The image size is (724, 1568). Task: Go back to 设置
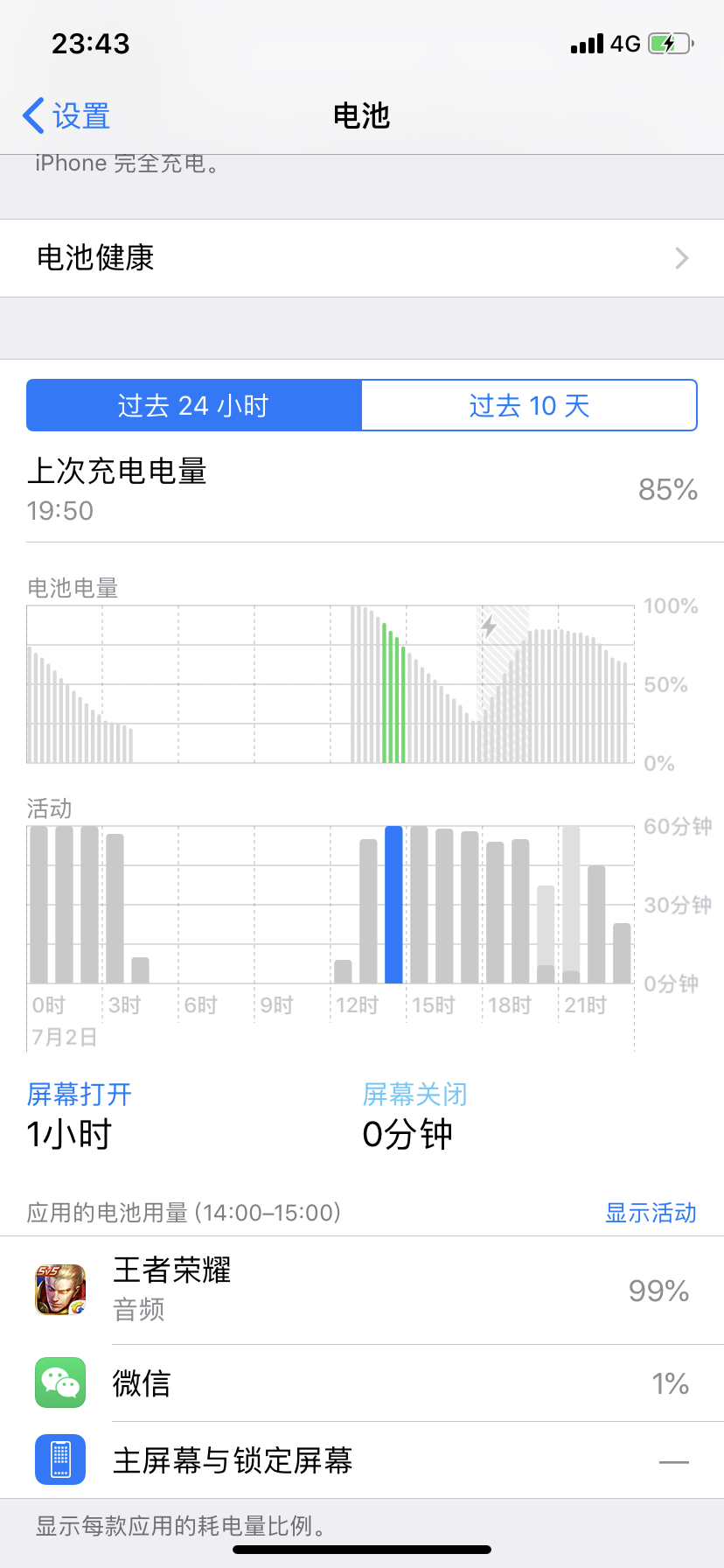[x=66, y=115]
